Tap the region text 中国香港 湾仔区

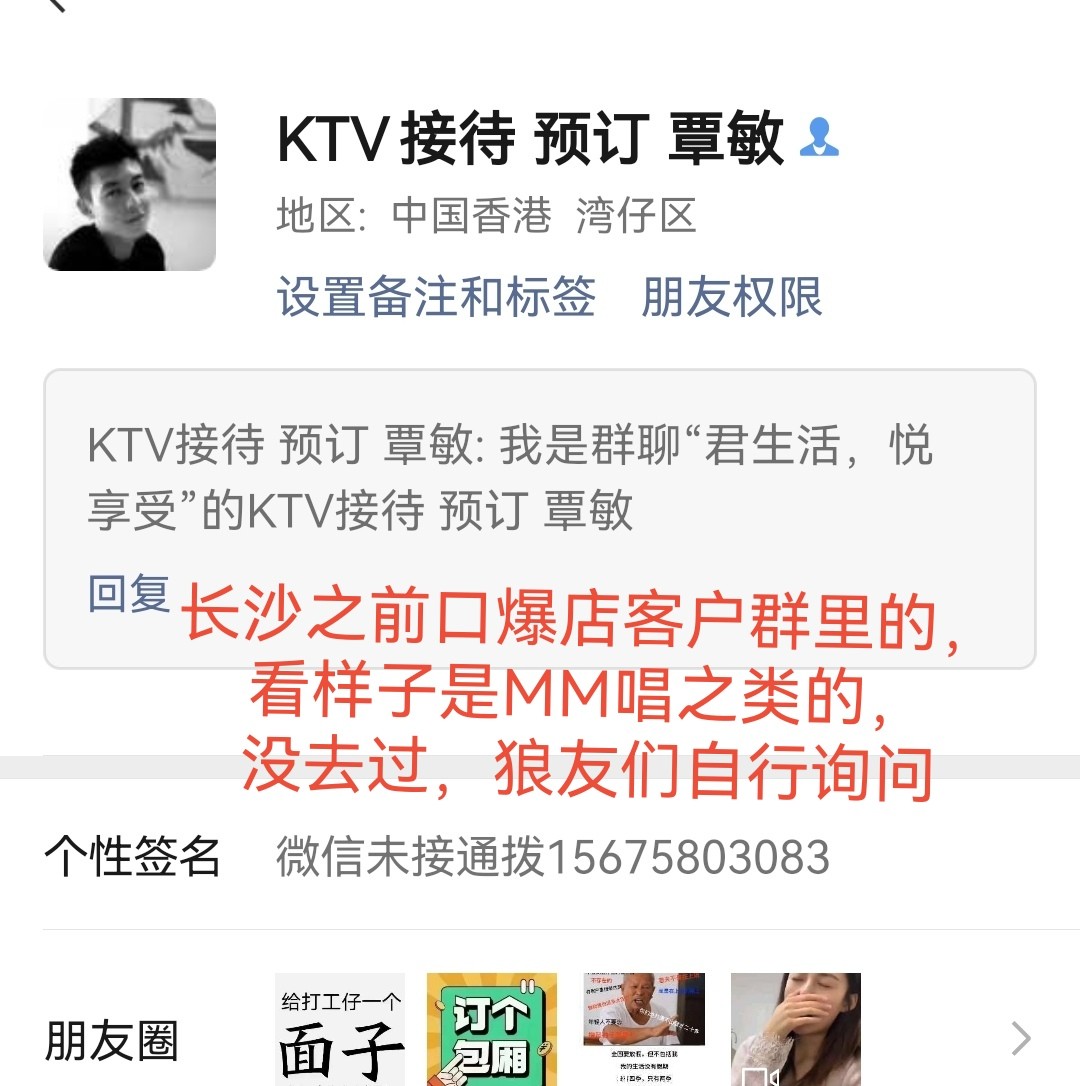pyautogui.click(x=545, y=220)
